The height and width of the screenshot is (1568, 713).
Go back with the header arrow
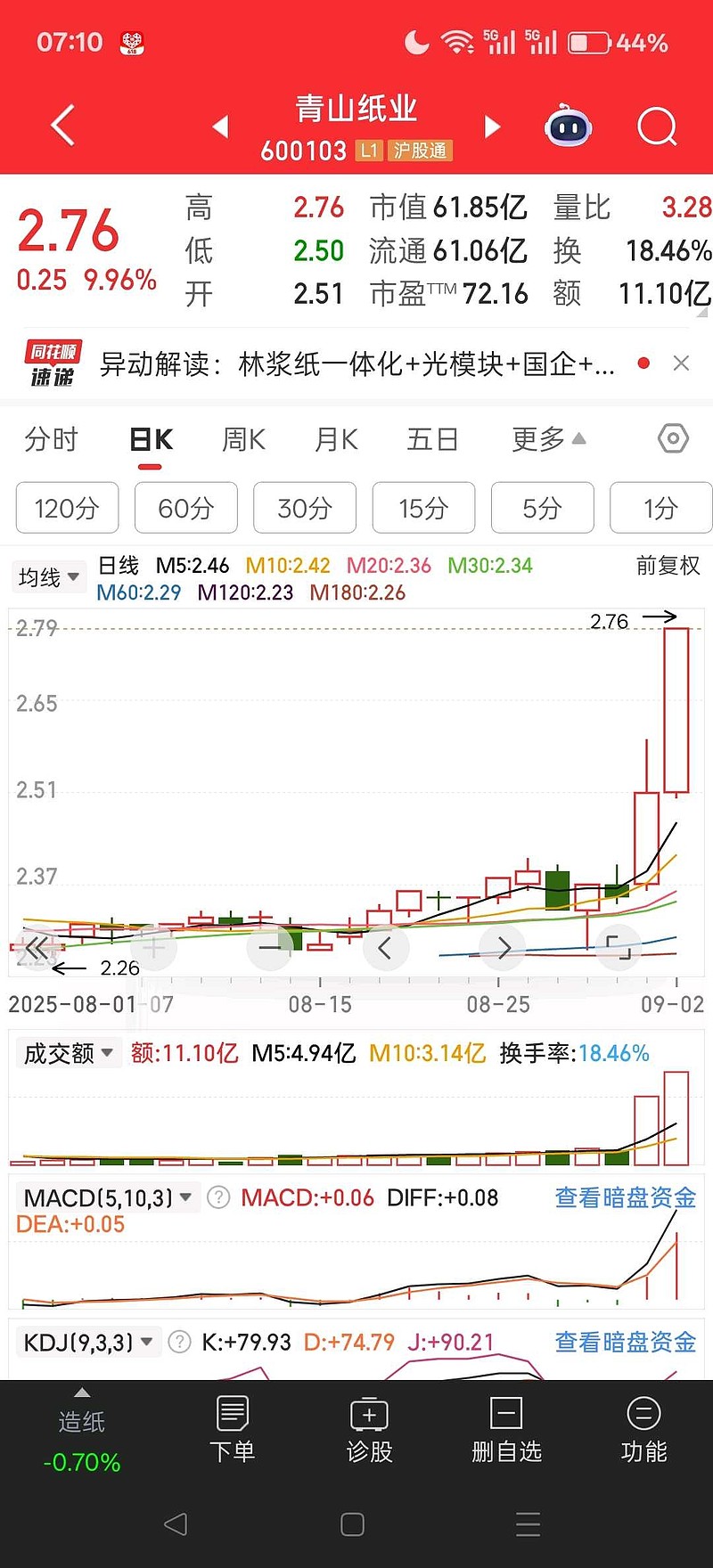[x=62, y=126]
